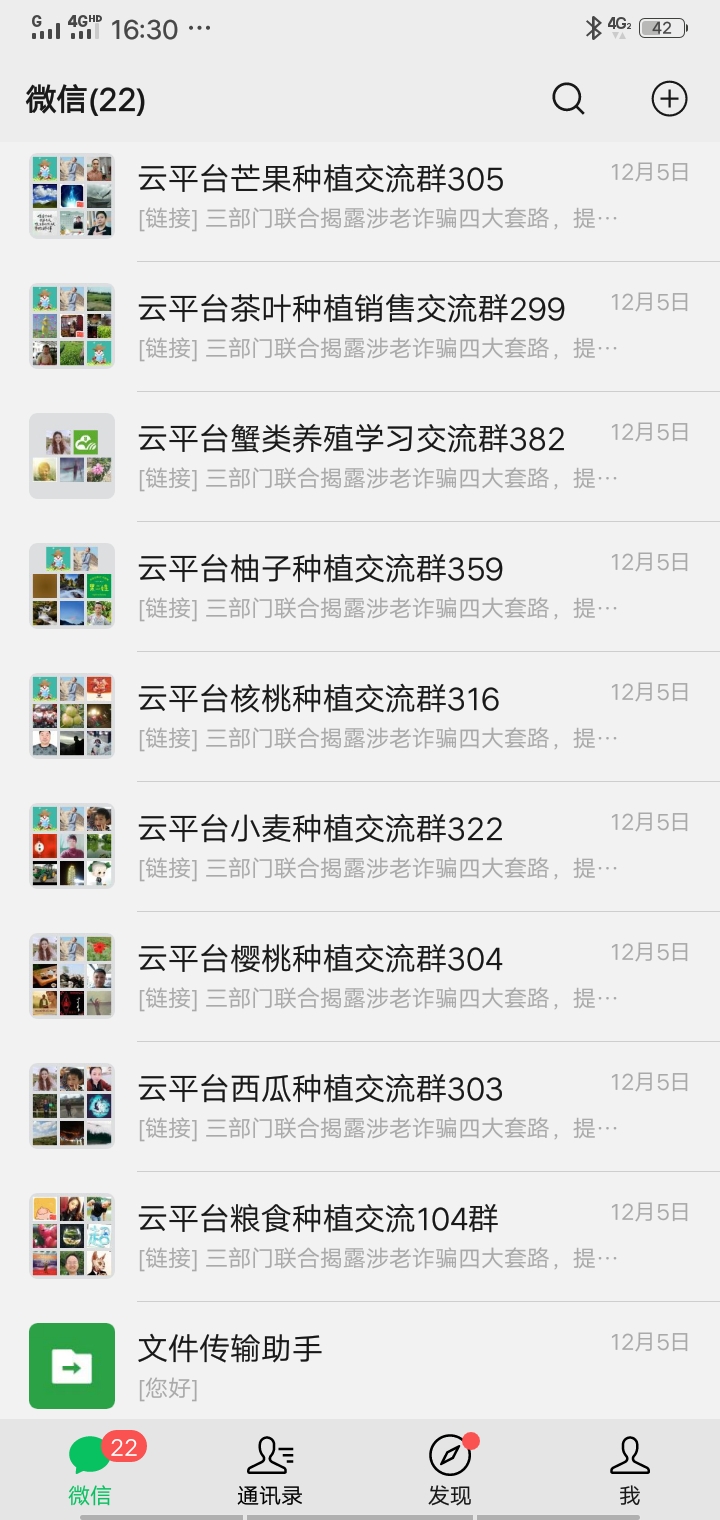Open the plus menu in the header

click(669, 99)
